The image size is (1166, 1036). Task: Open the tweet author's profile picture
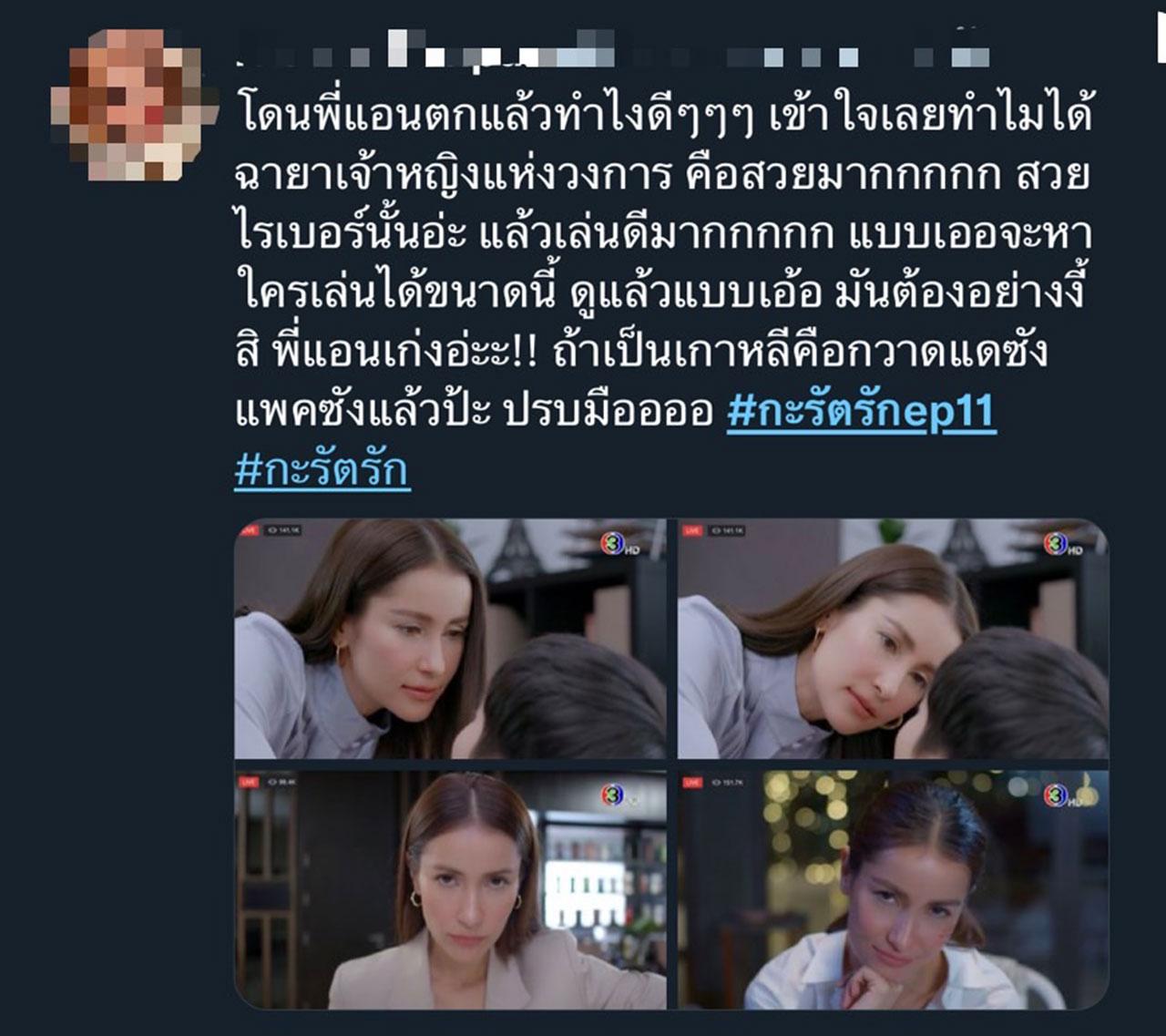tap(126, 105)
